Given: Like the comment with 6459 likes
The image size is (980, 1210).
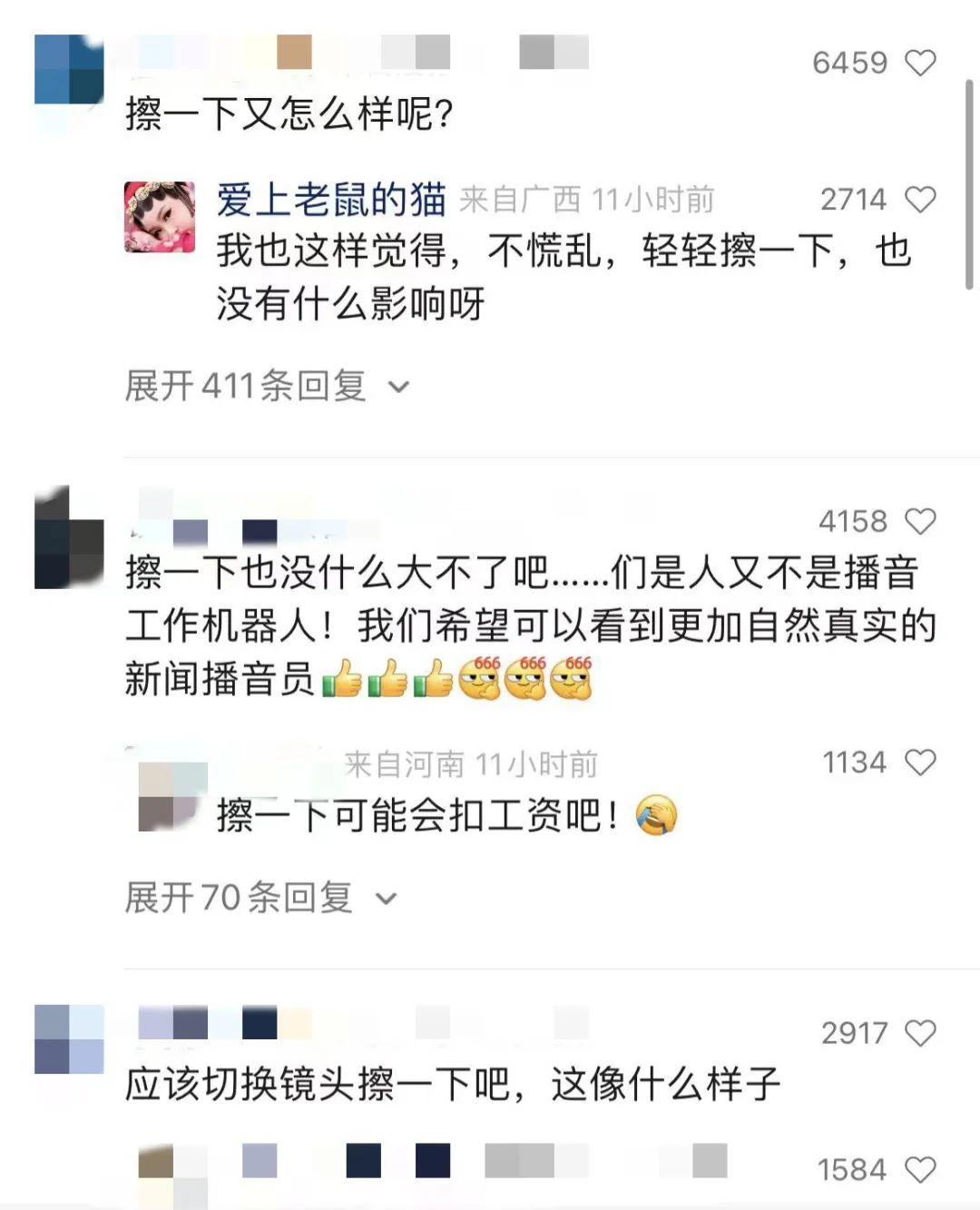Looking at the screenshot, I should pyautogui.click(x=920, y=63).
